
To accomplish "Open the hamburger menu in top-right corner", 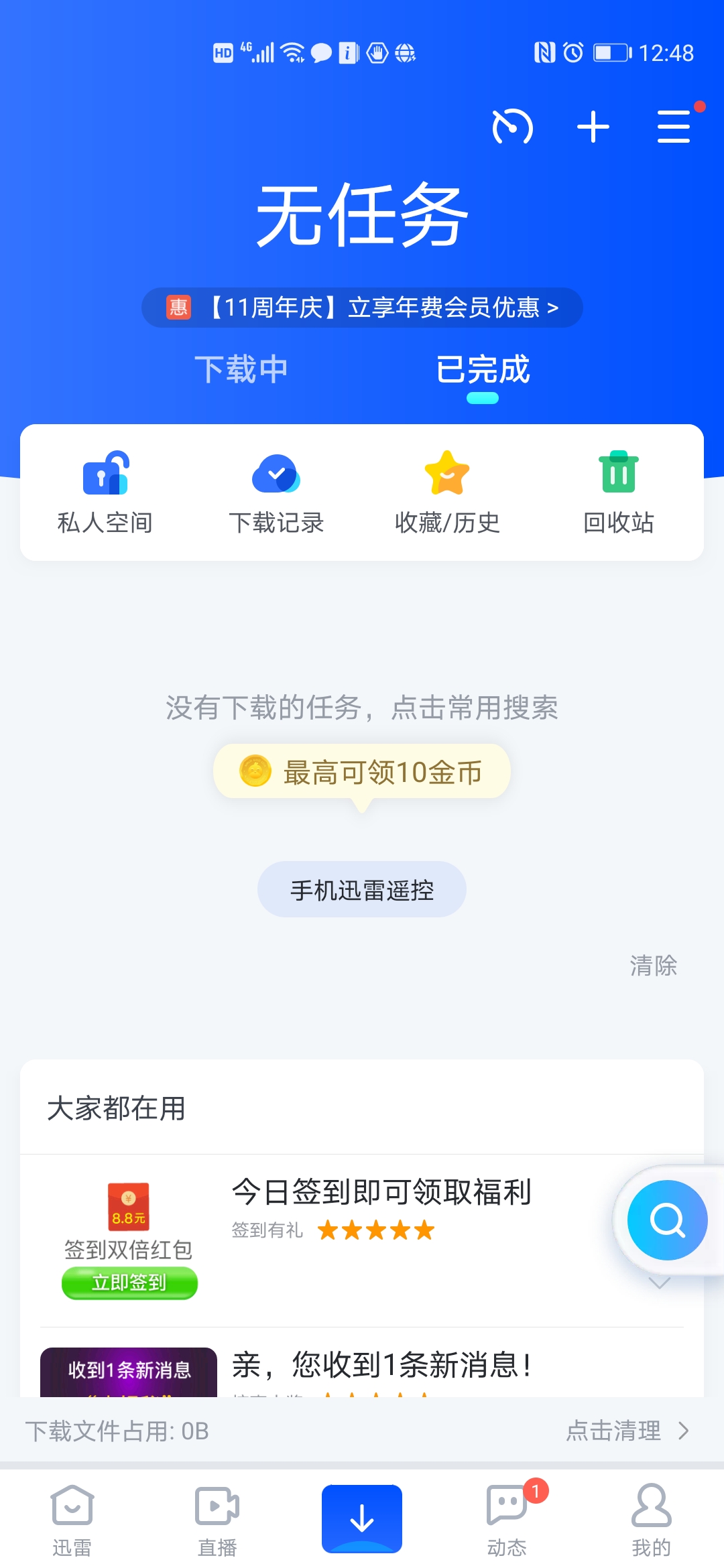I will coord(673,127).
